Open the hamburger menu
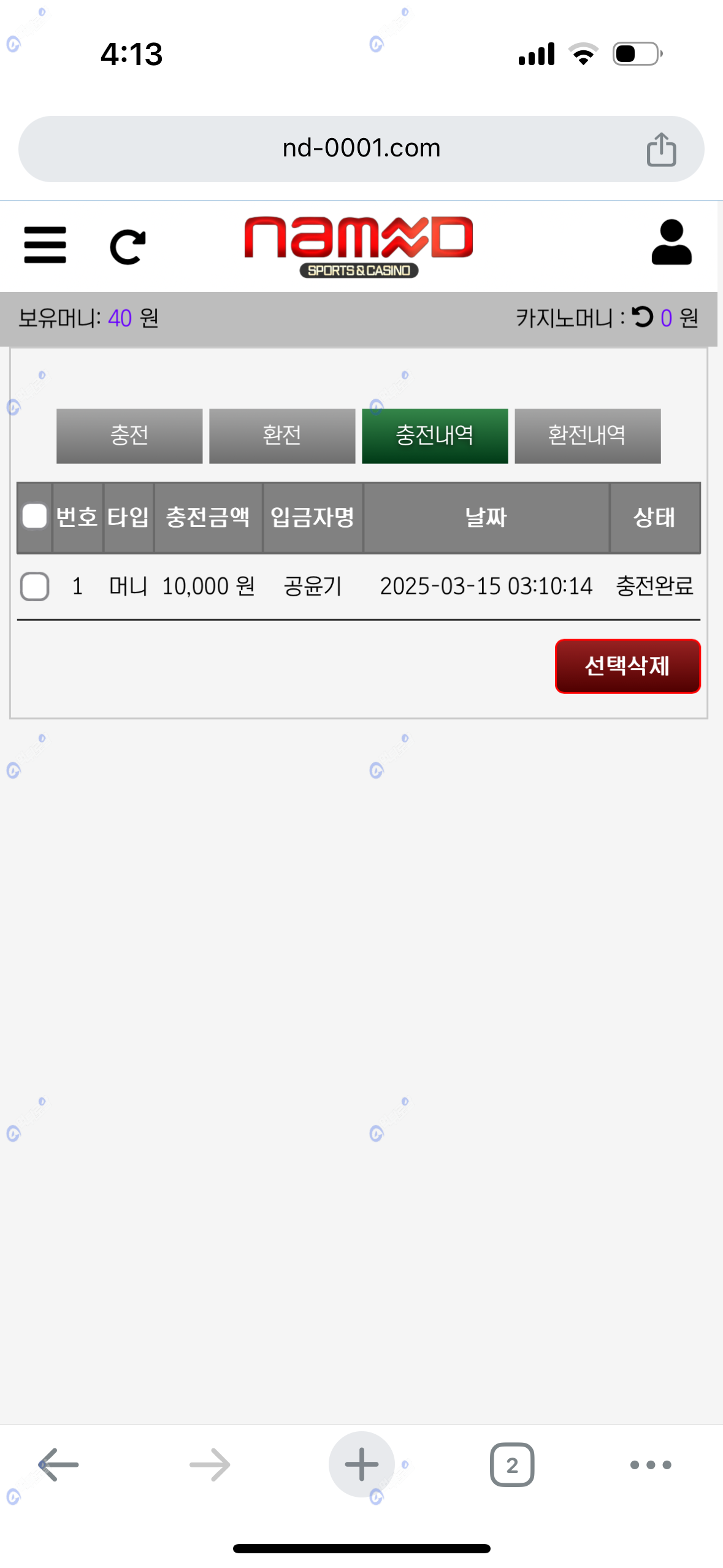This screenshot has height=1568, width=723. 45,245
